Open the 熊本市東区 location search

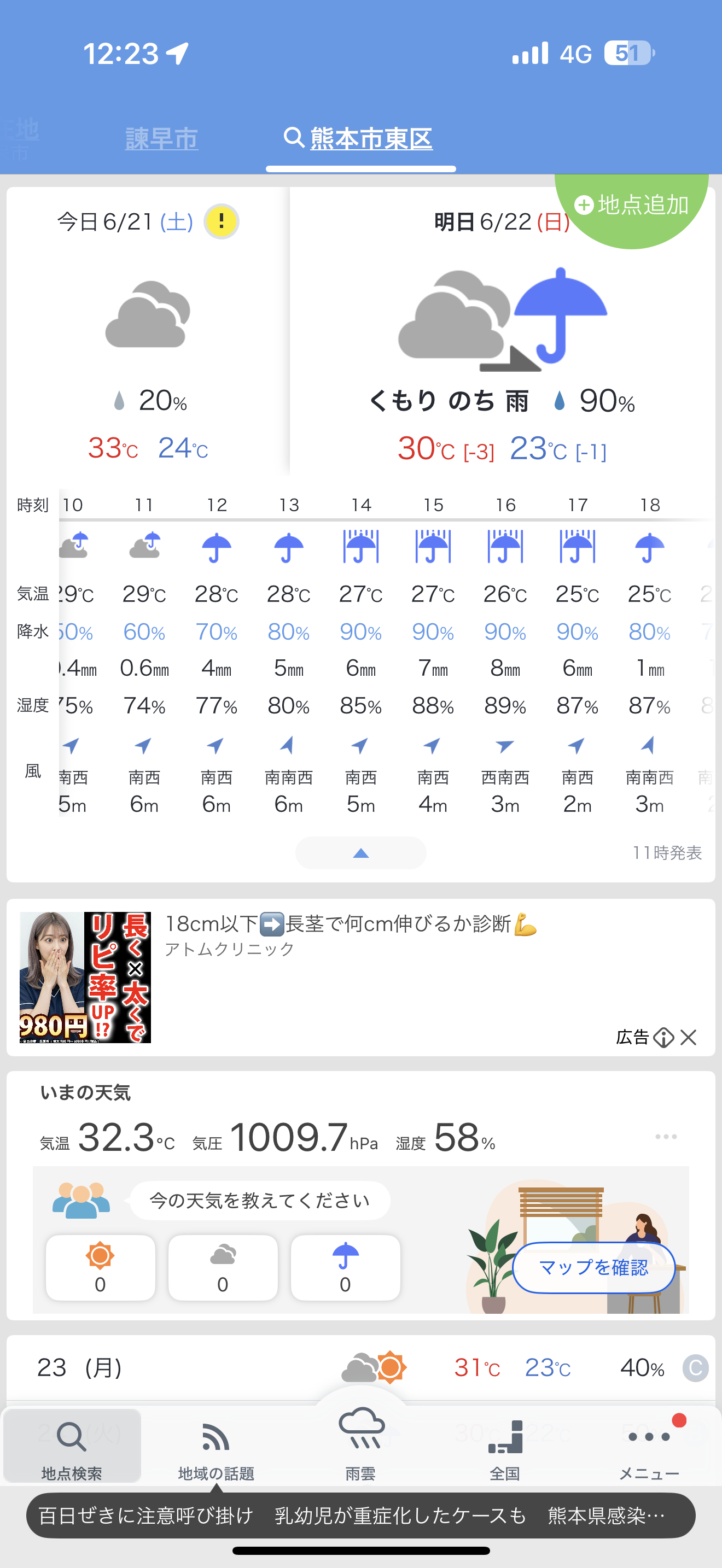pos(359,139)
